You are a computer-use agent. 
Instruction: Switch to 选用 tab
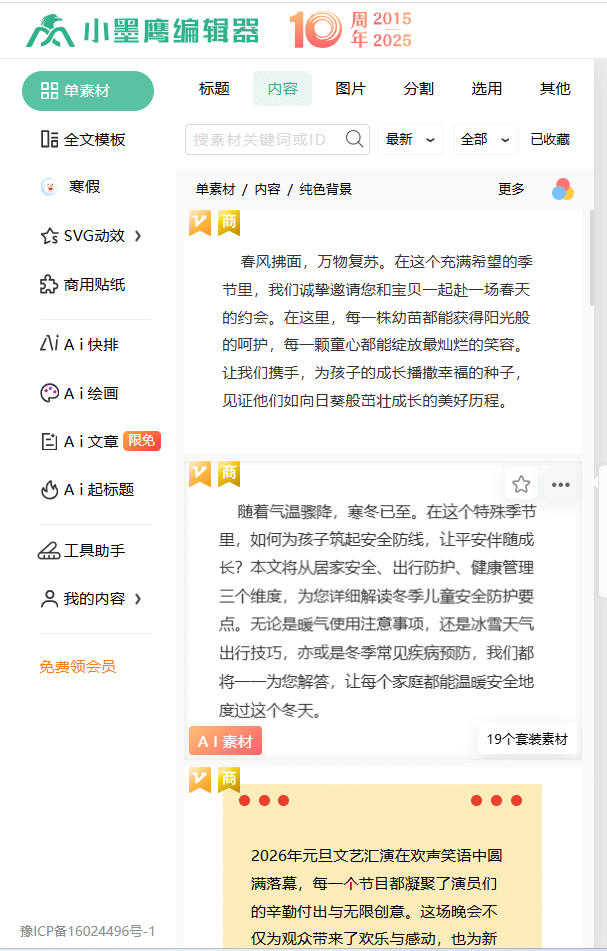click(487, 89)
